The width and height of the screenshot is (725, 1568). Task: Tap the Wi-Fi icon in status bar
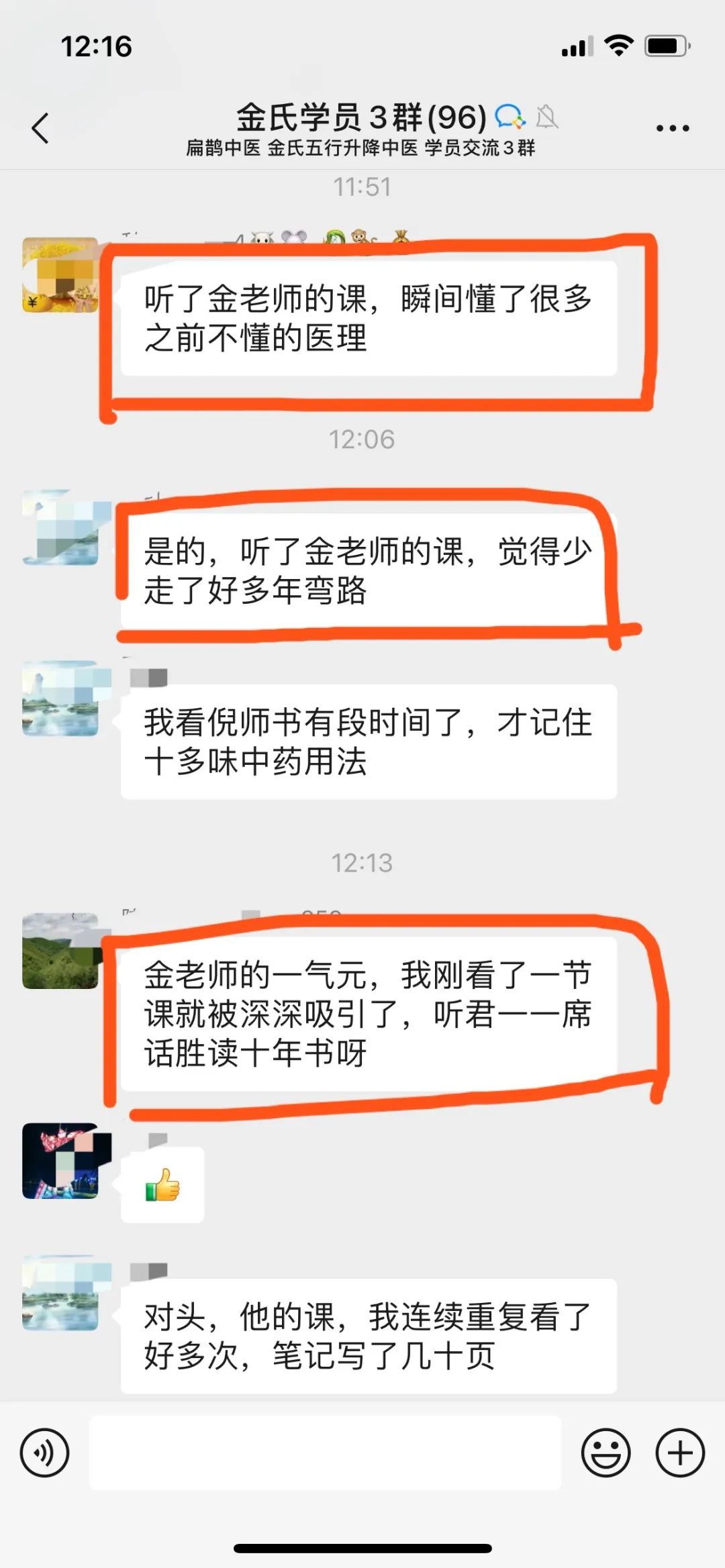[x=618, y=46]
